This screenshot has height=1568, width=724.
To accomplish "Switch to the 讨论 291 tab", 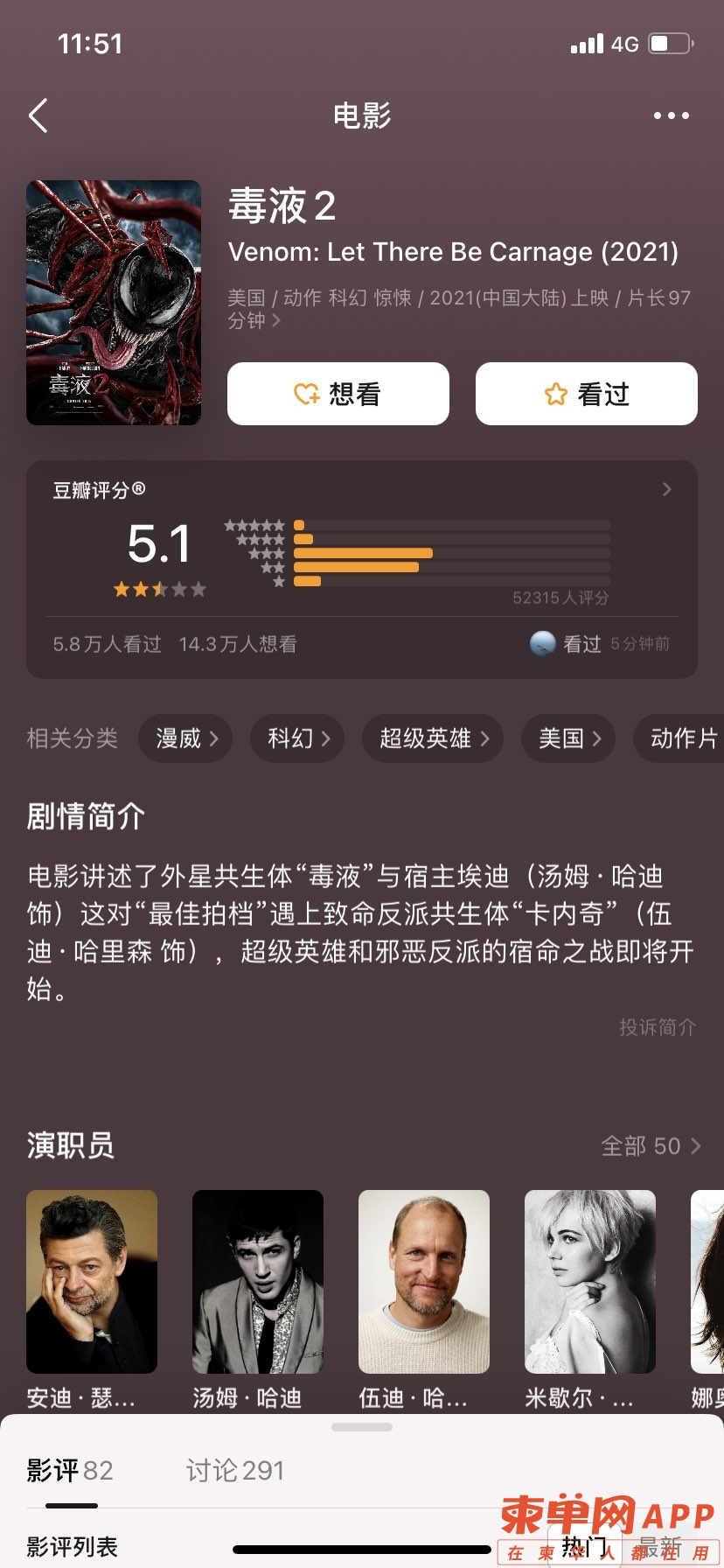I will 234,1471.
